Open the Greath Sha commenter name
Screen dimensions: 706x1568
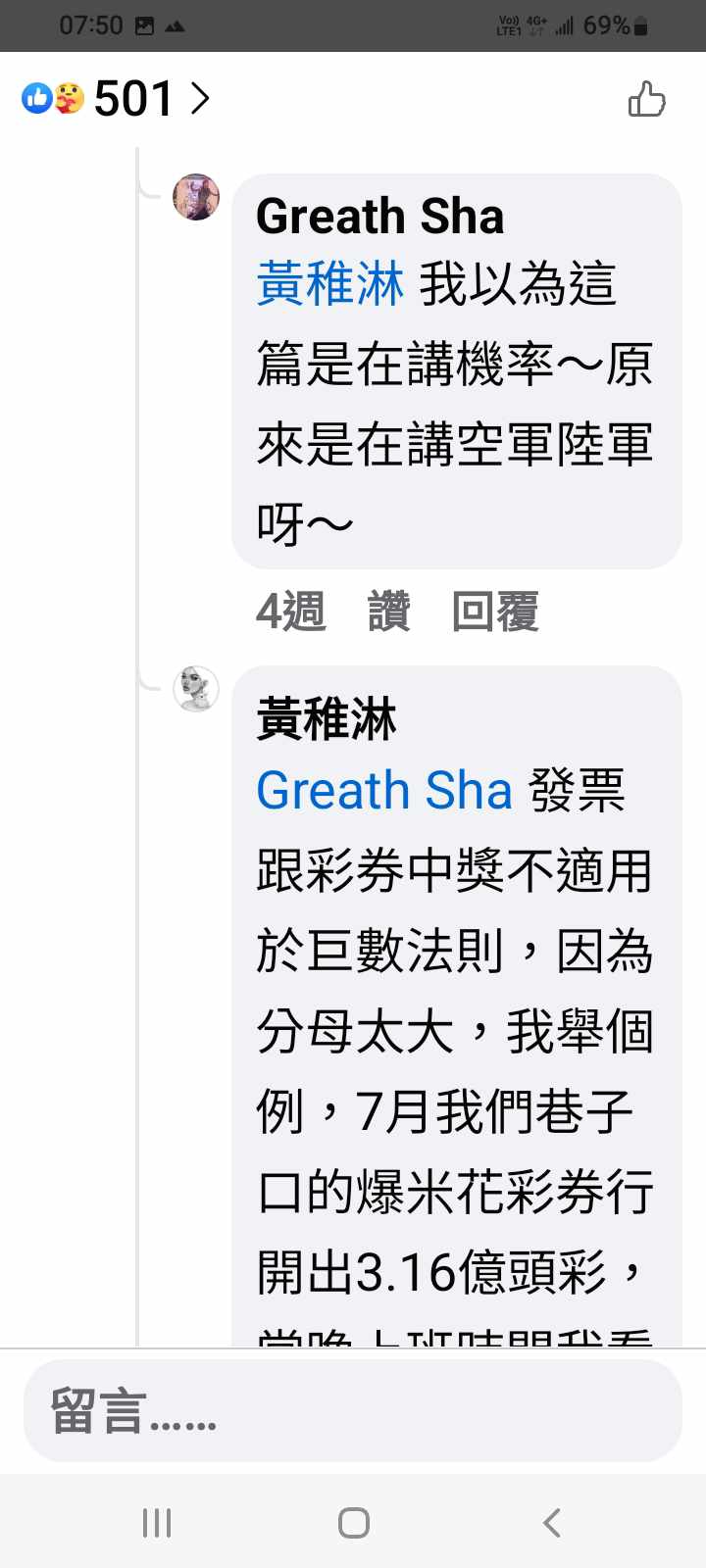379,217
